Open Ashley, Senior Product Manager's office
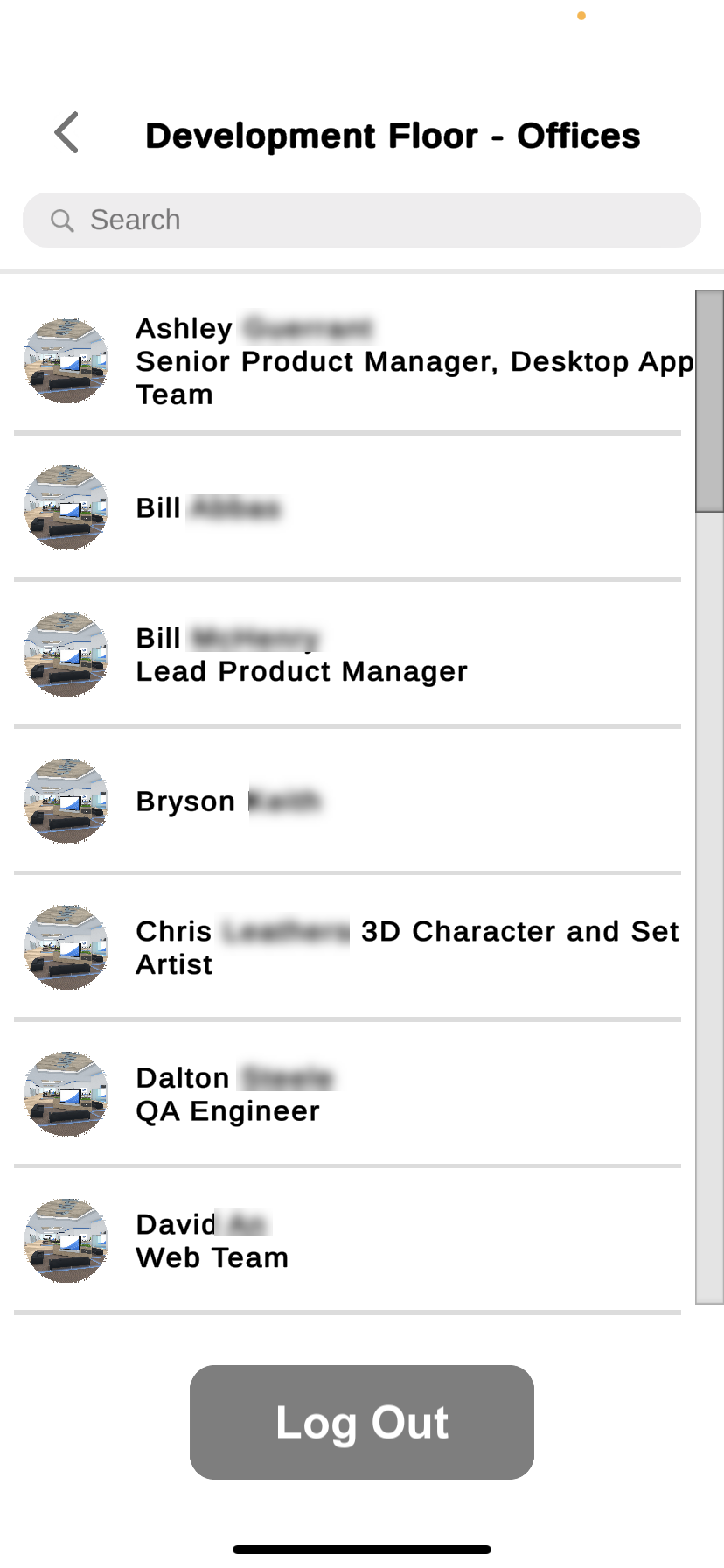Viewport: 724px width, 1568px height. click(x=348, y=361)
